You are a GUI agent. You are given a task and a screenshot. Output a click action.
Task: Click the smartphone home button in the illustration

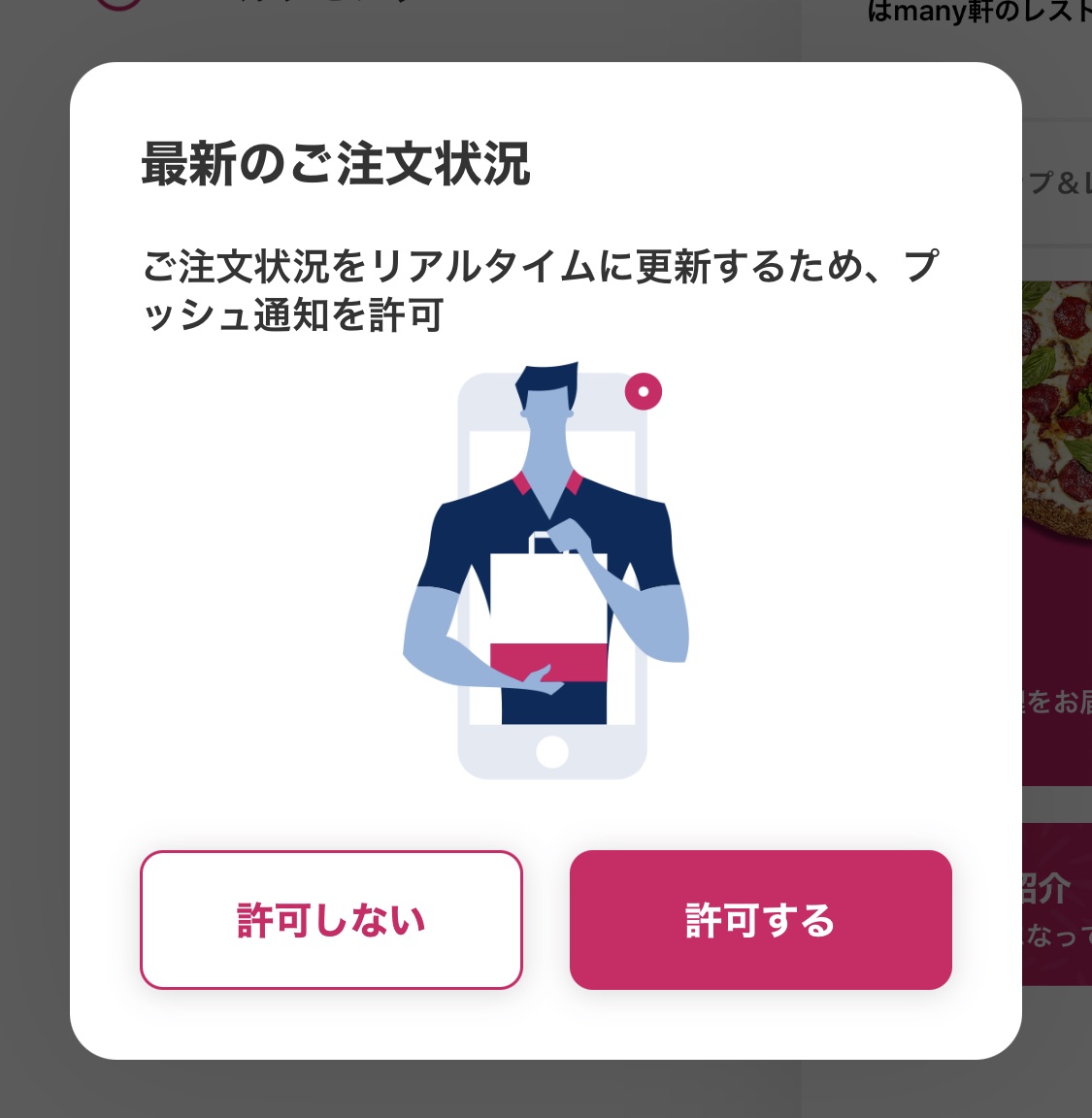coord(551,752)
